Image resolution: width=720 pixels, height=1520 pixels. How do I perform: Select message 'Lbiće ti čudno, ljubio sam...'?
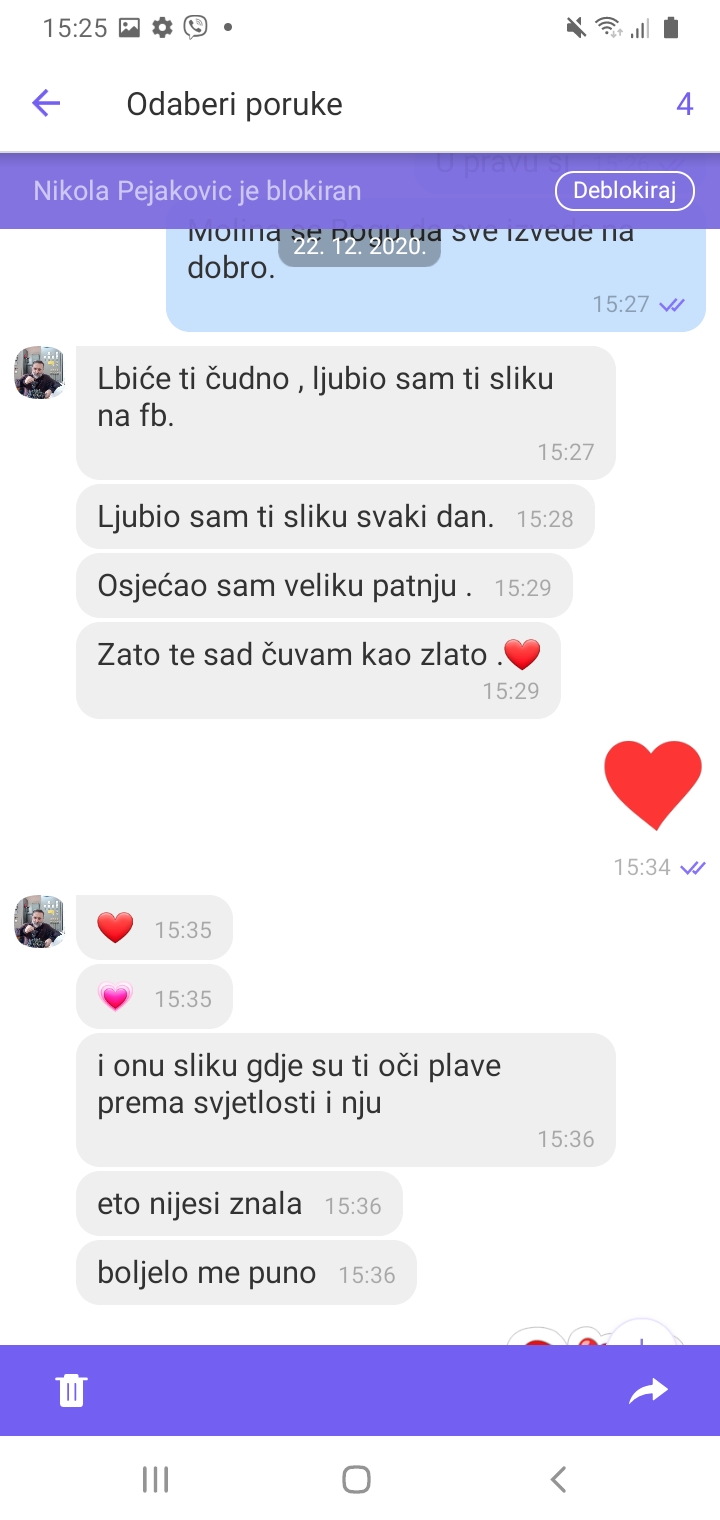pos(345,412)
